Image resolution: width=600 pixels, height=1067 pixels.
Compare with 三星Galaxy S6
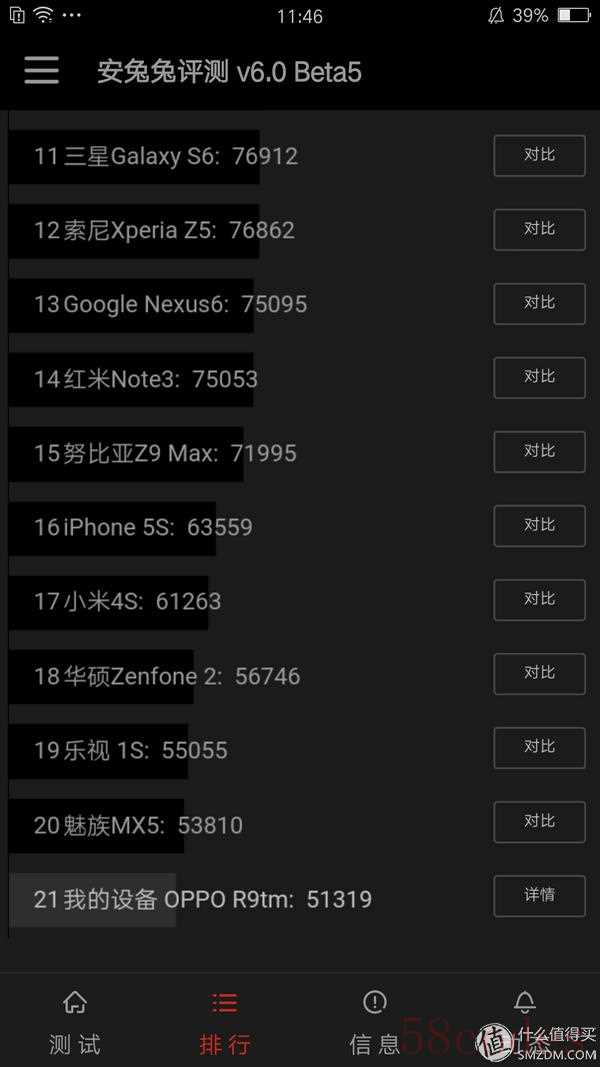click(x=539, y=156)
